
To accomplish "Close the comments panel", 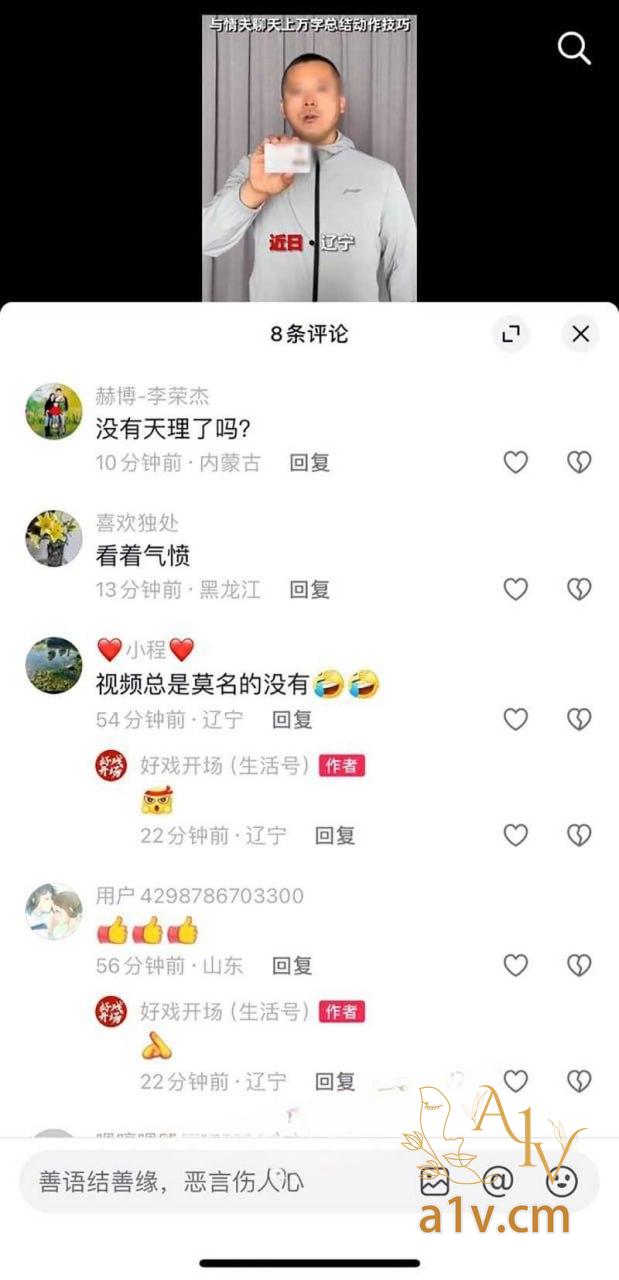I will click(x=580, y=334).
